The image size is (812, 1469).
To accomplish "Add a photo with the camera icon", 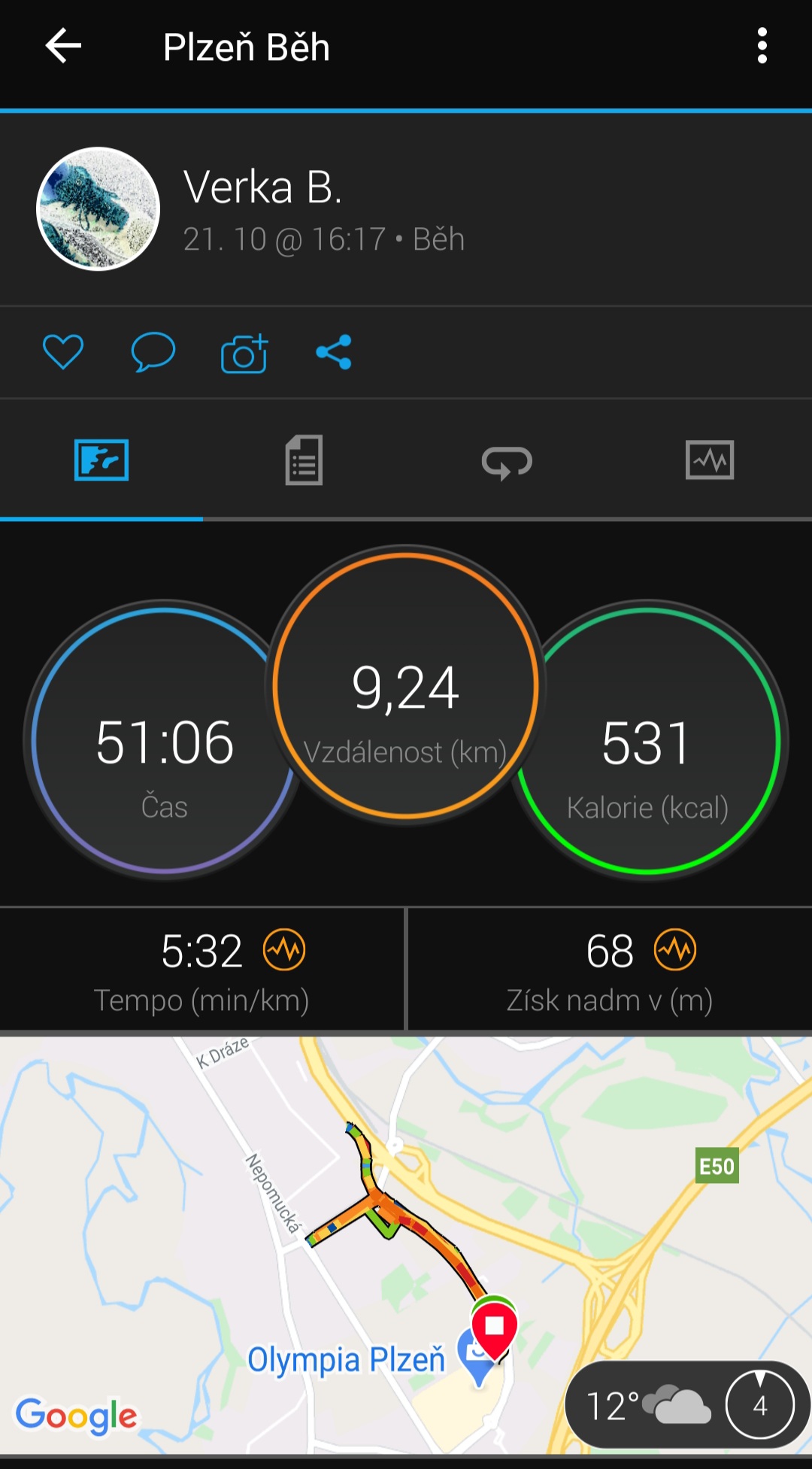I will [x=244, y=353].
